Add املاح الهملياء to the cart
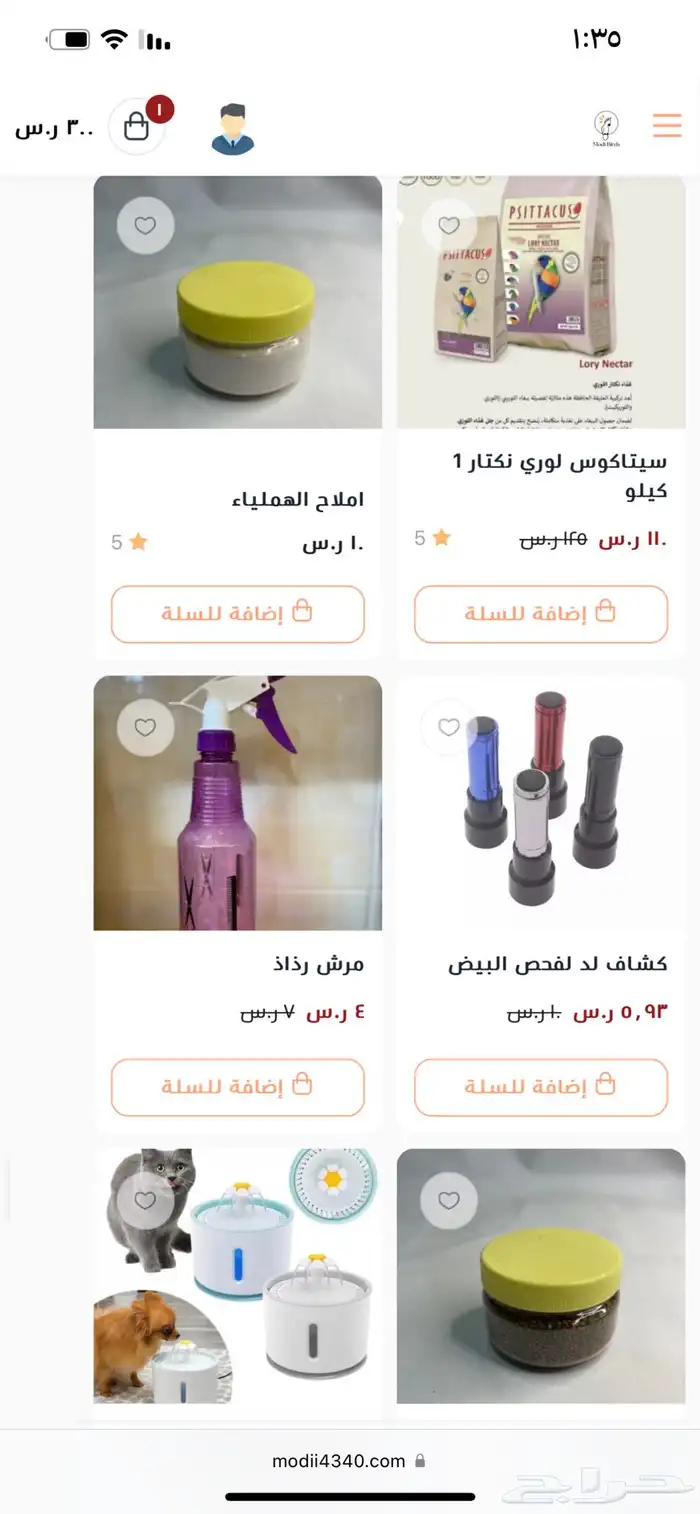Image resolution: width=700 pixels, height=1514 pixels. [x=238, y=613]
